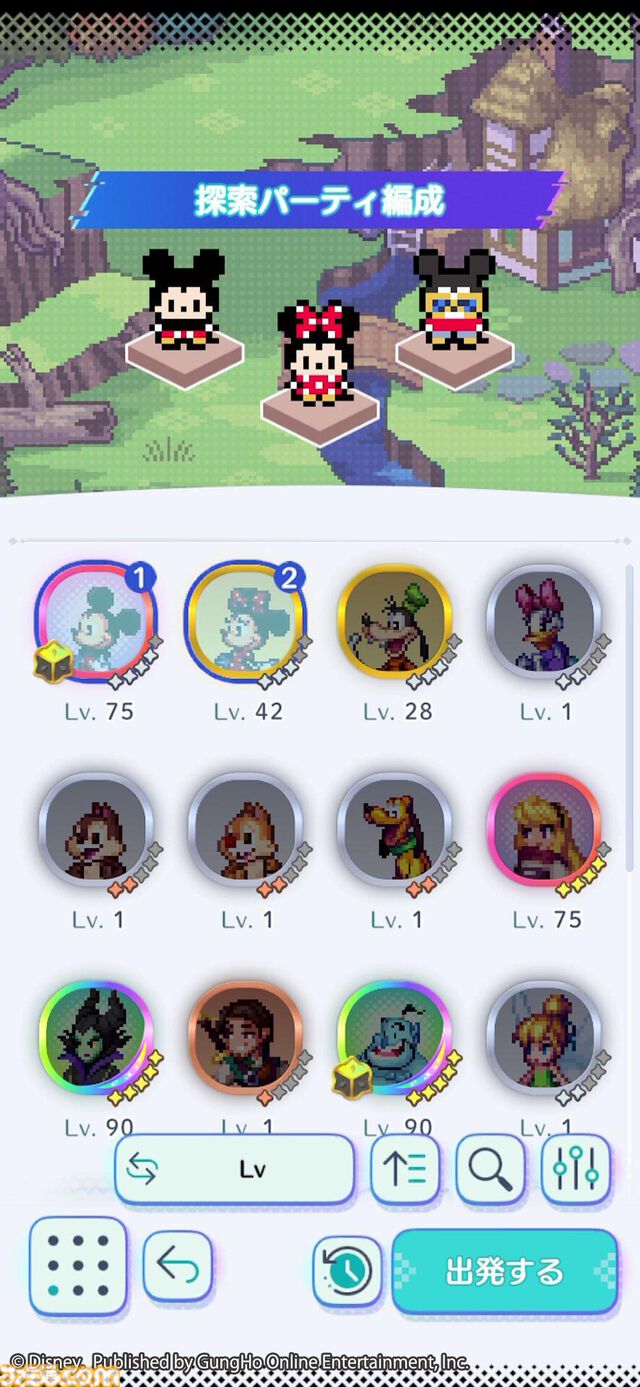Screen dimensions: 640x1387
Task: Tap the 出発する depart button
Action: click(504, 1271)
